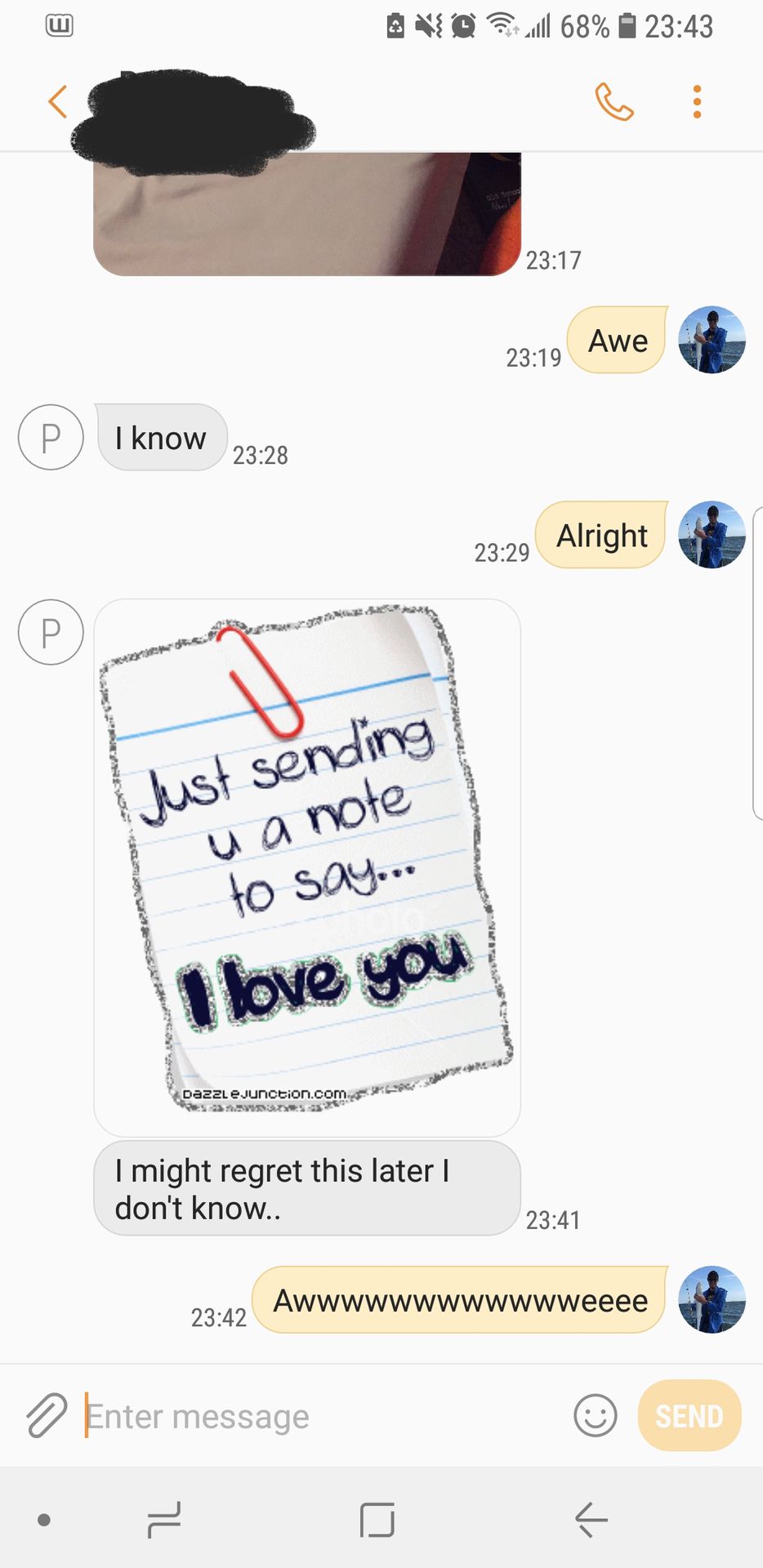The width and height of the screenshot is (763, 1568).
Task: Go back to the conversations list
Action: [57, 102]
